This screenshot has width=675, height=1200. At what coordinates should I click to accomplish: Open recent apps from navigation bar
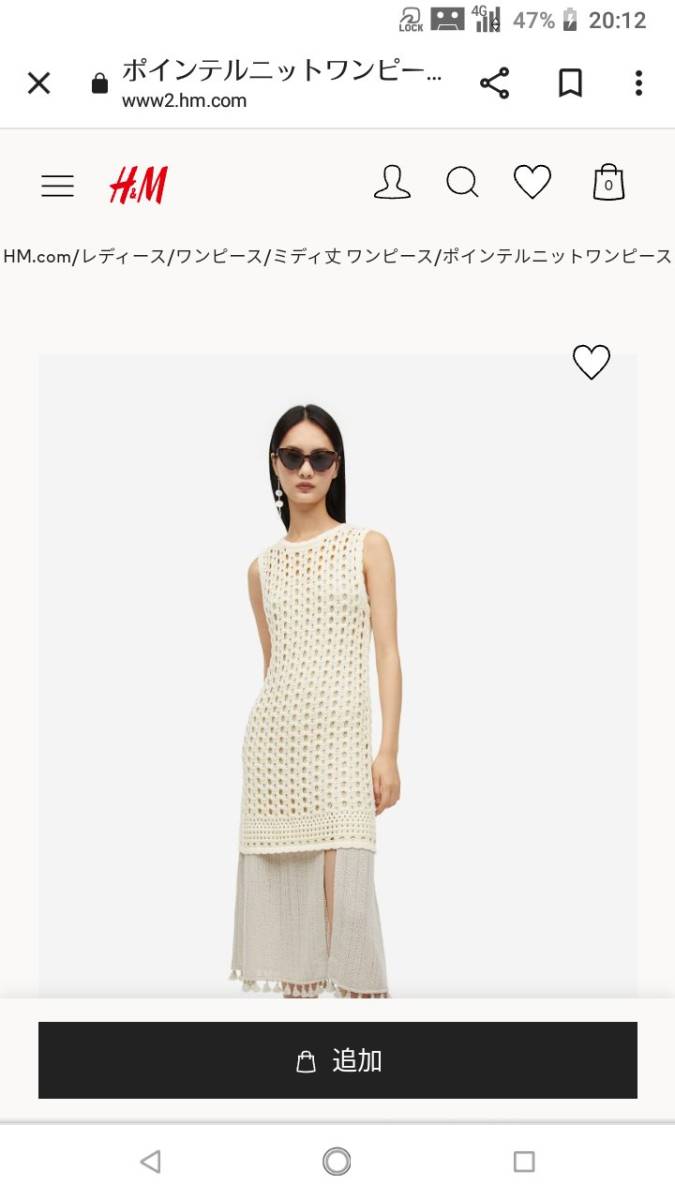[x=524, y=1161]
